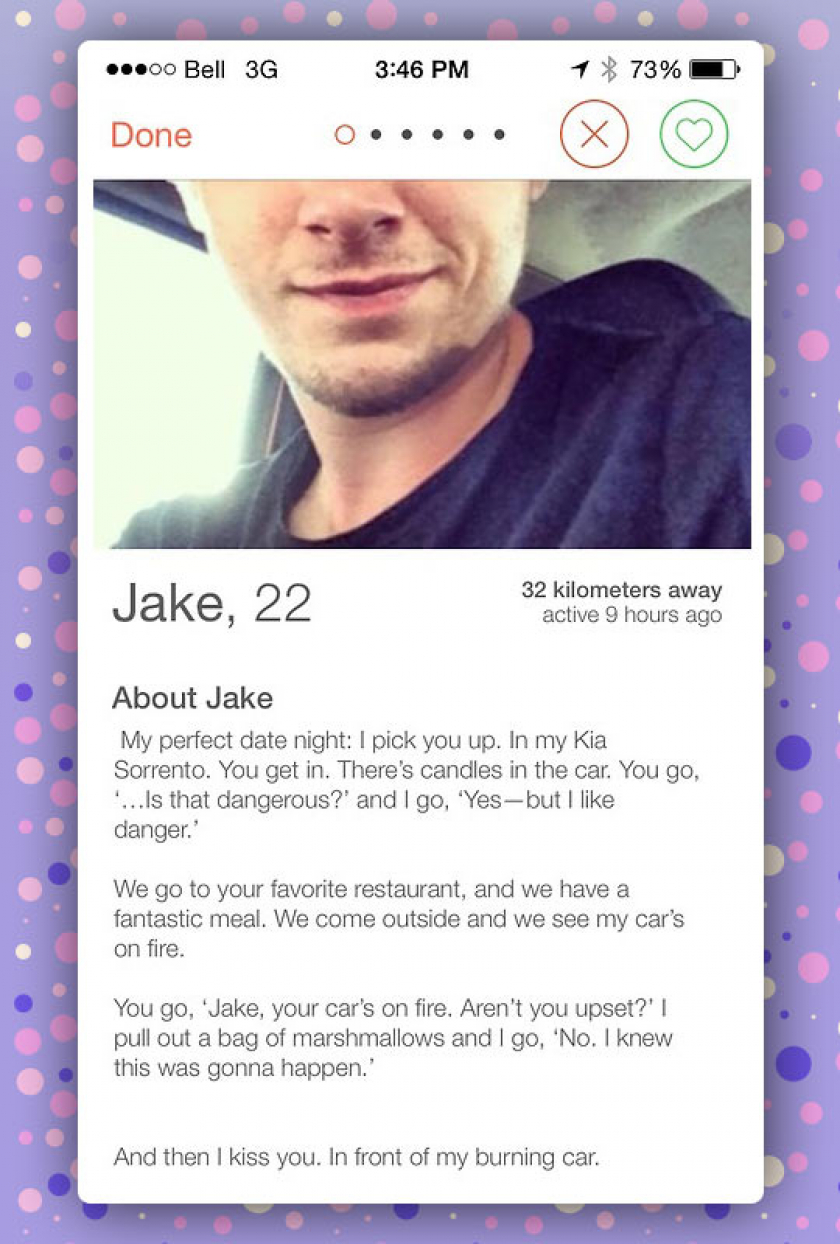Reject Jake with the X button
Viewport: 840px width, 1244px height.
tap(594, 135)
